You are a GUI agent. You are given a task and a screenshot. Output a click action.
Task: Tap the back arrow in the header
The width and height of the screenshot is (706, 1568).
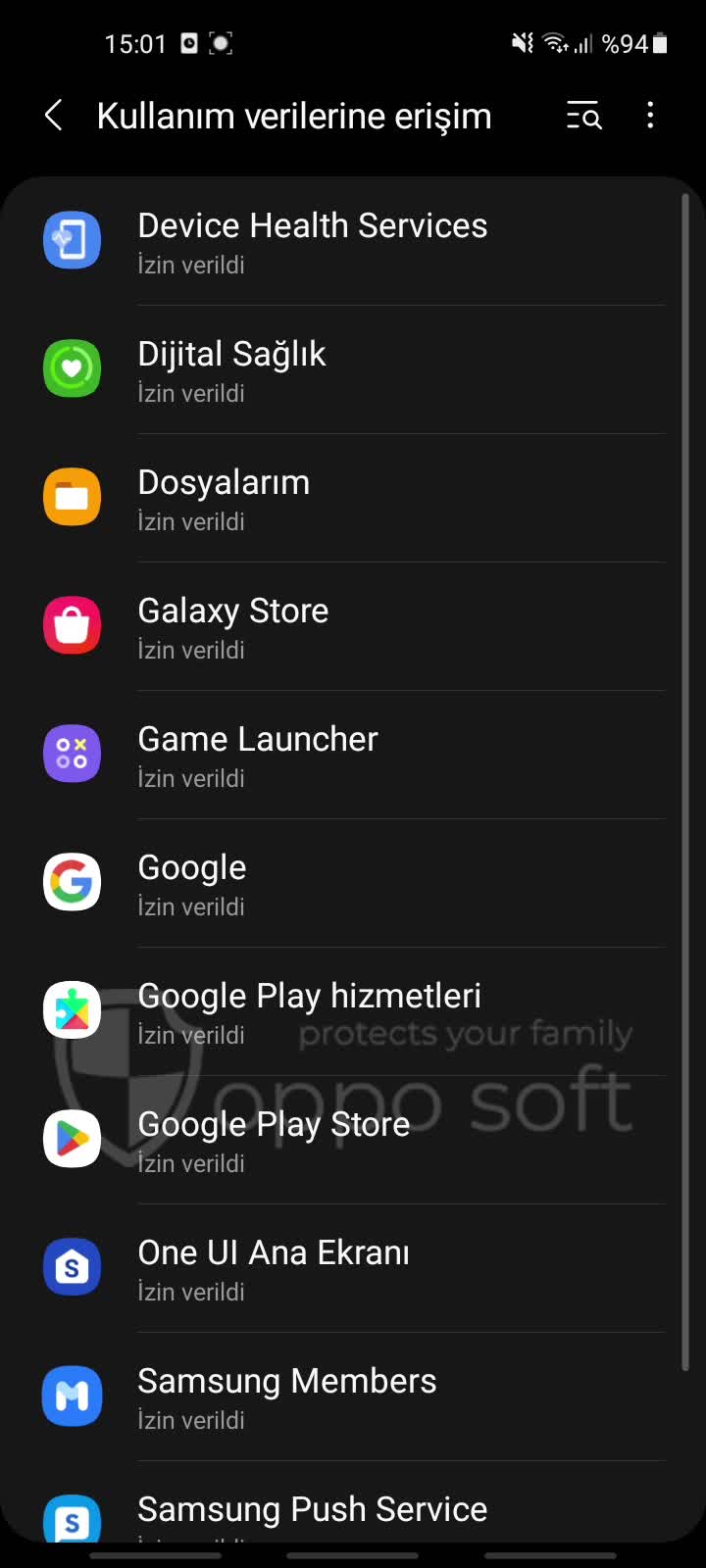click(54, 116)
